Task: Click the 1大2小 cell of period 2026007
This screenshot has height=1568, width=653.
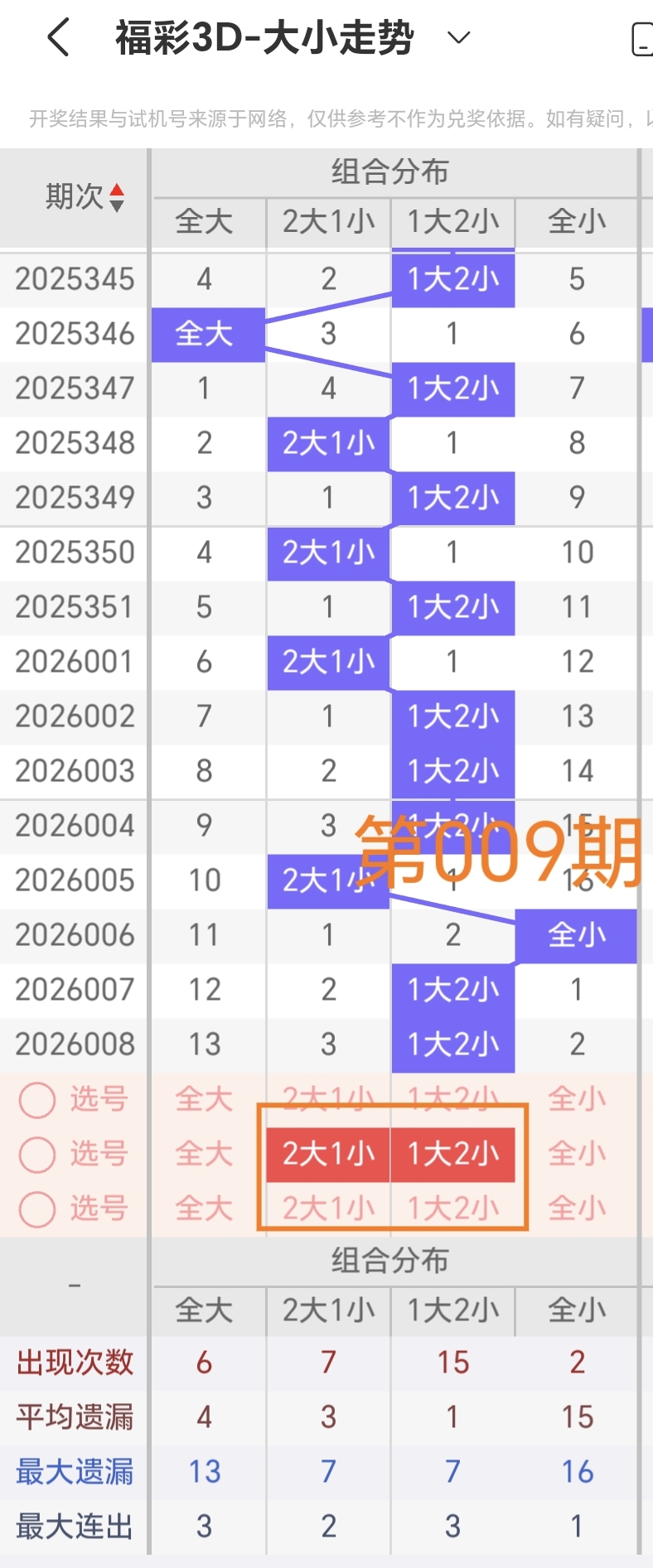Action: click(x=452, y=989)
